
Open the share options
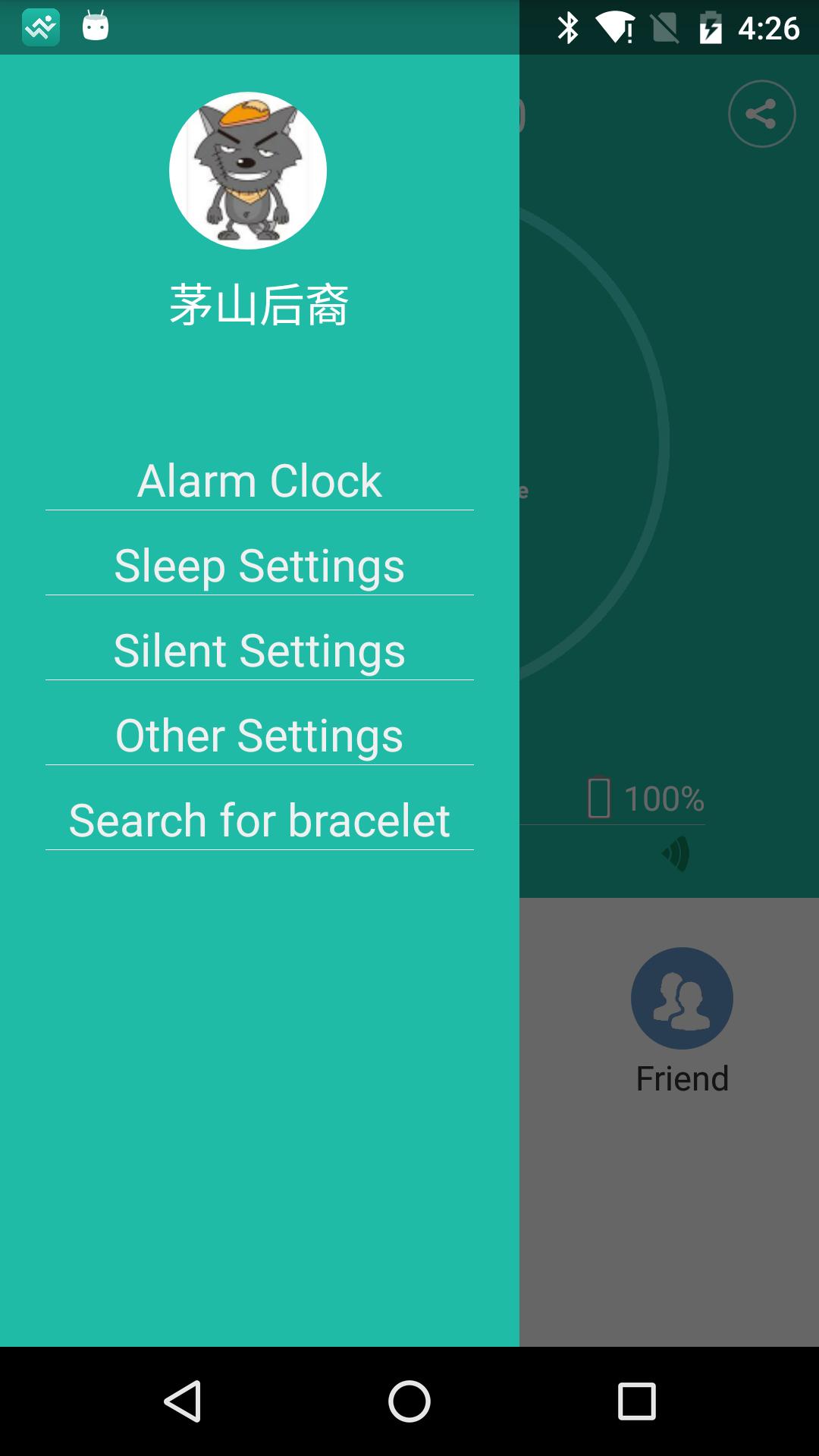(x=761, y=114)
